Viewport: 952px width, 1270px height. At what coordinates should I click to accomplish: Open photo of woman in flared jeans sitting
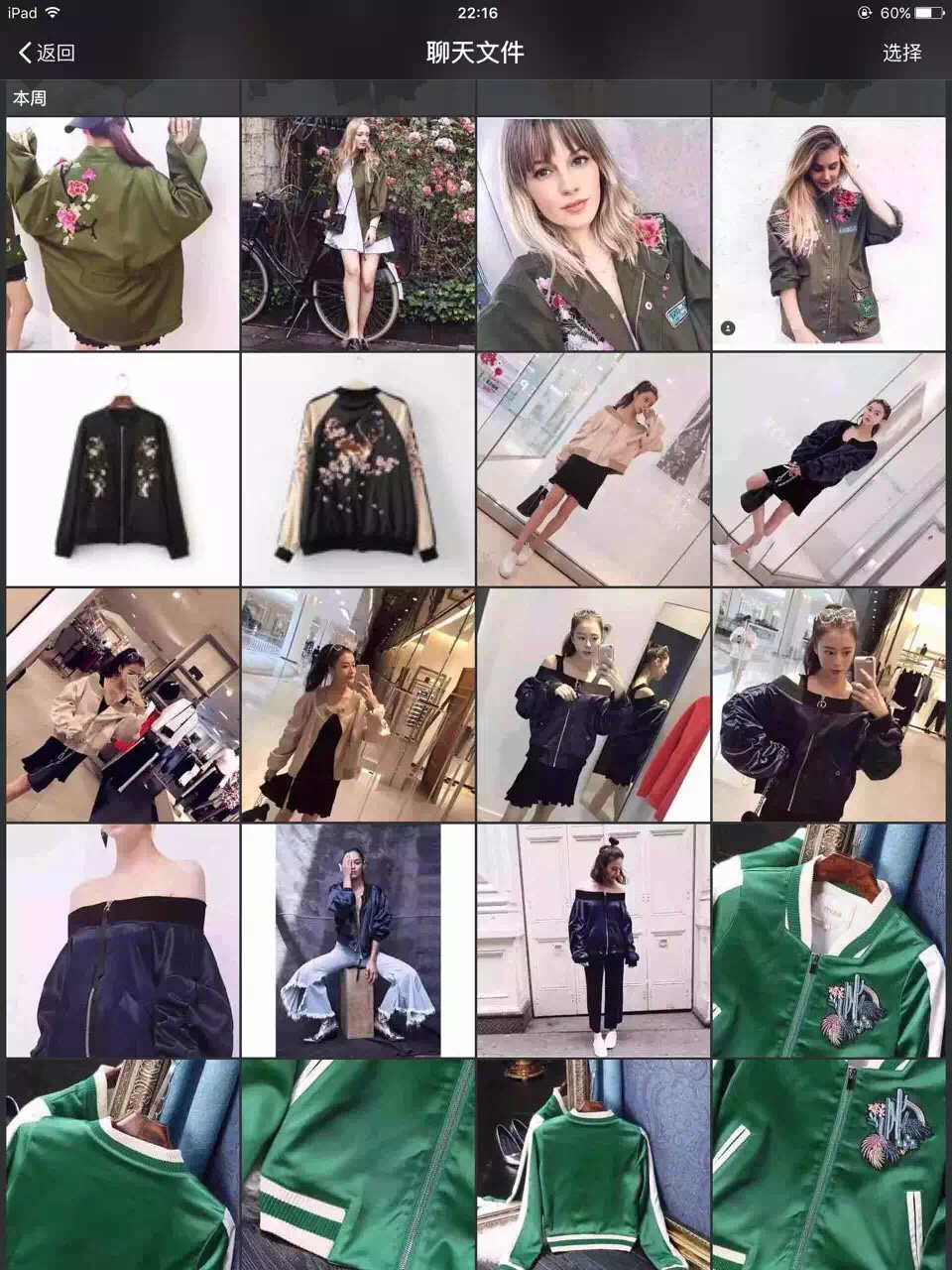tap(358, 940)
